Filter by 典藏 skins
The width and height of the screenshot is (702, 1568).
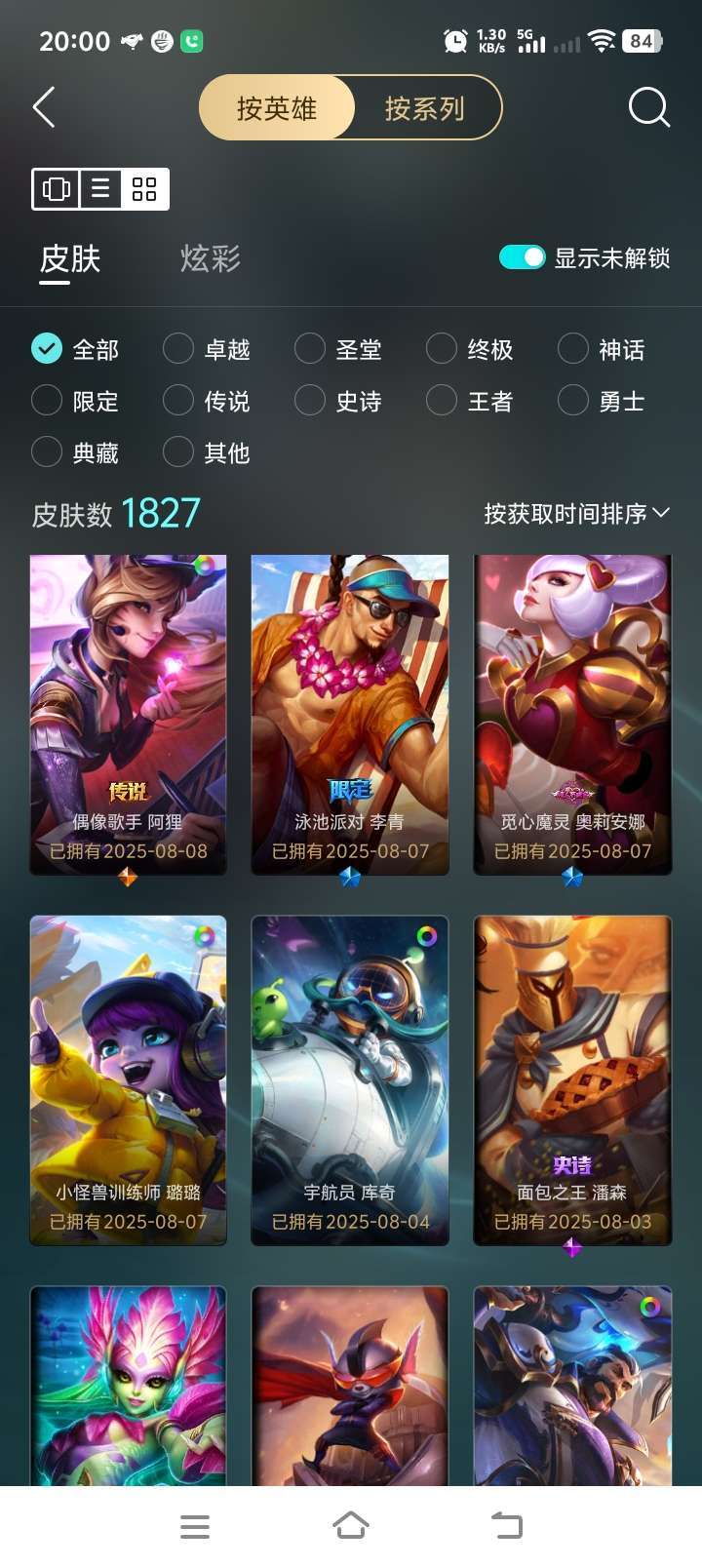(x=75, y=452)
